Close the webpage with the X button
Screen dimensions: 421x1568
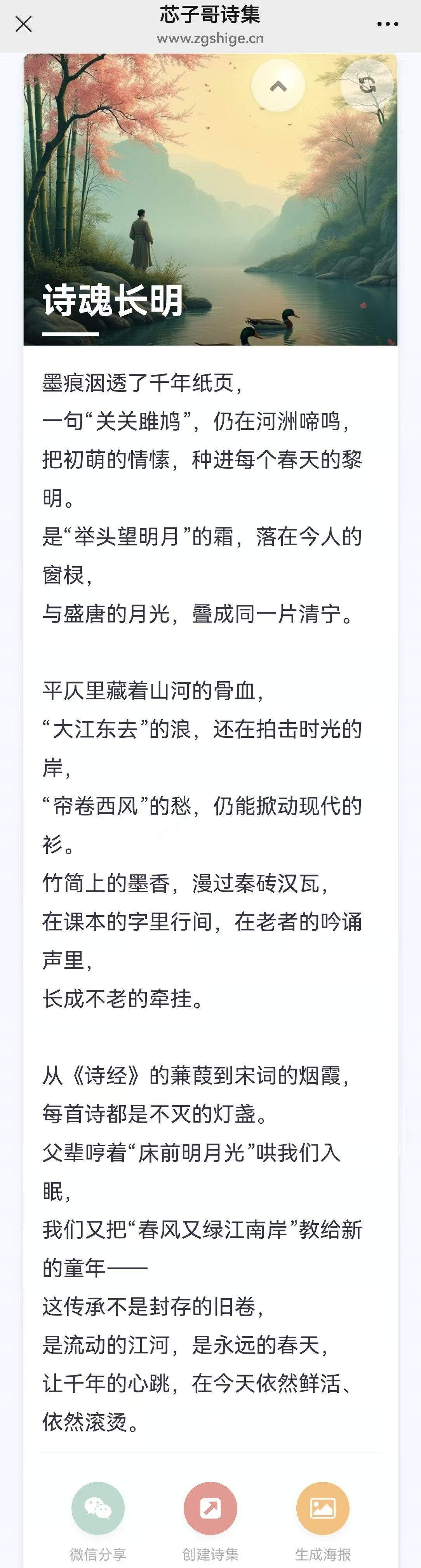(23, 24)
